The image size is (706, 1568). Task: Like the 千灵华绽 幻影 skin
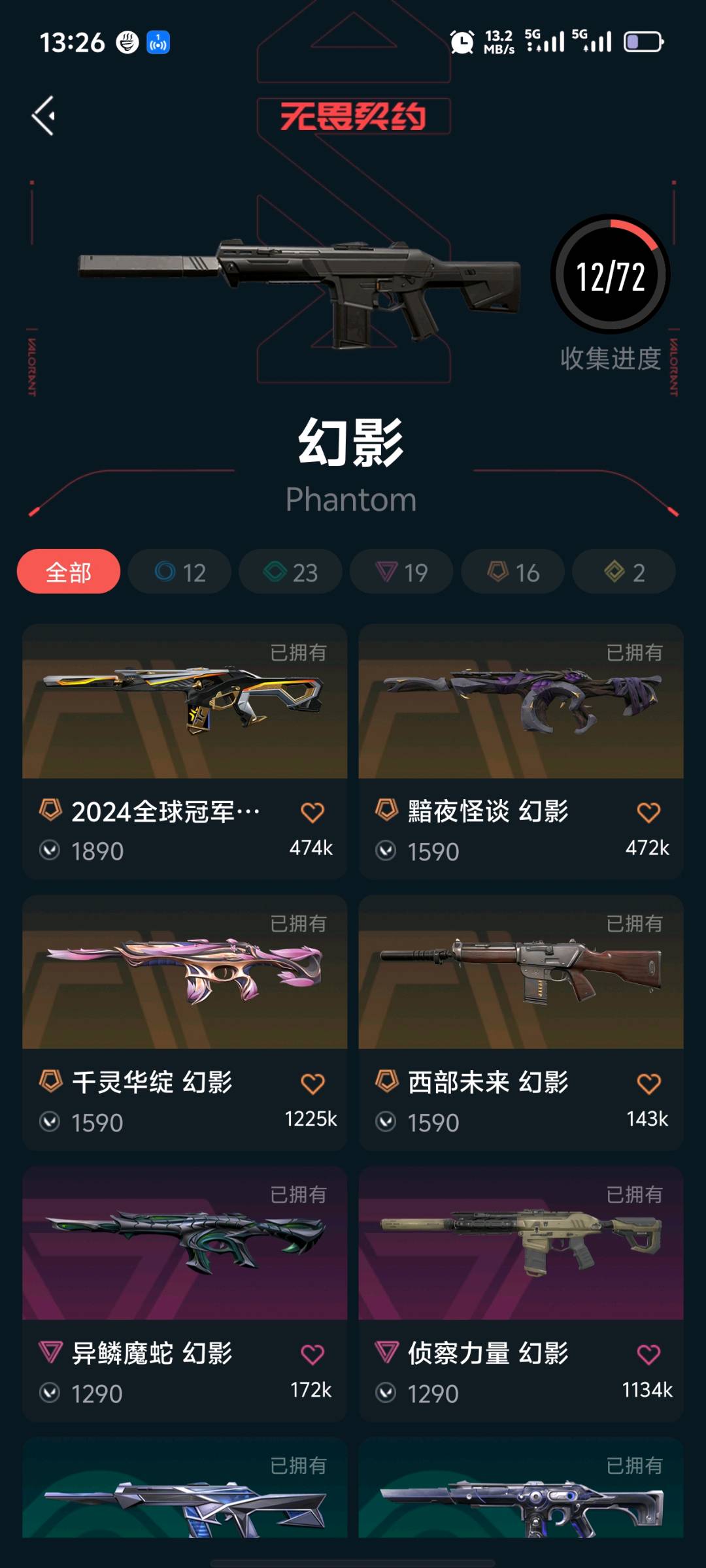pyautogui.click(x=312, y=1084)
